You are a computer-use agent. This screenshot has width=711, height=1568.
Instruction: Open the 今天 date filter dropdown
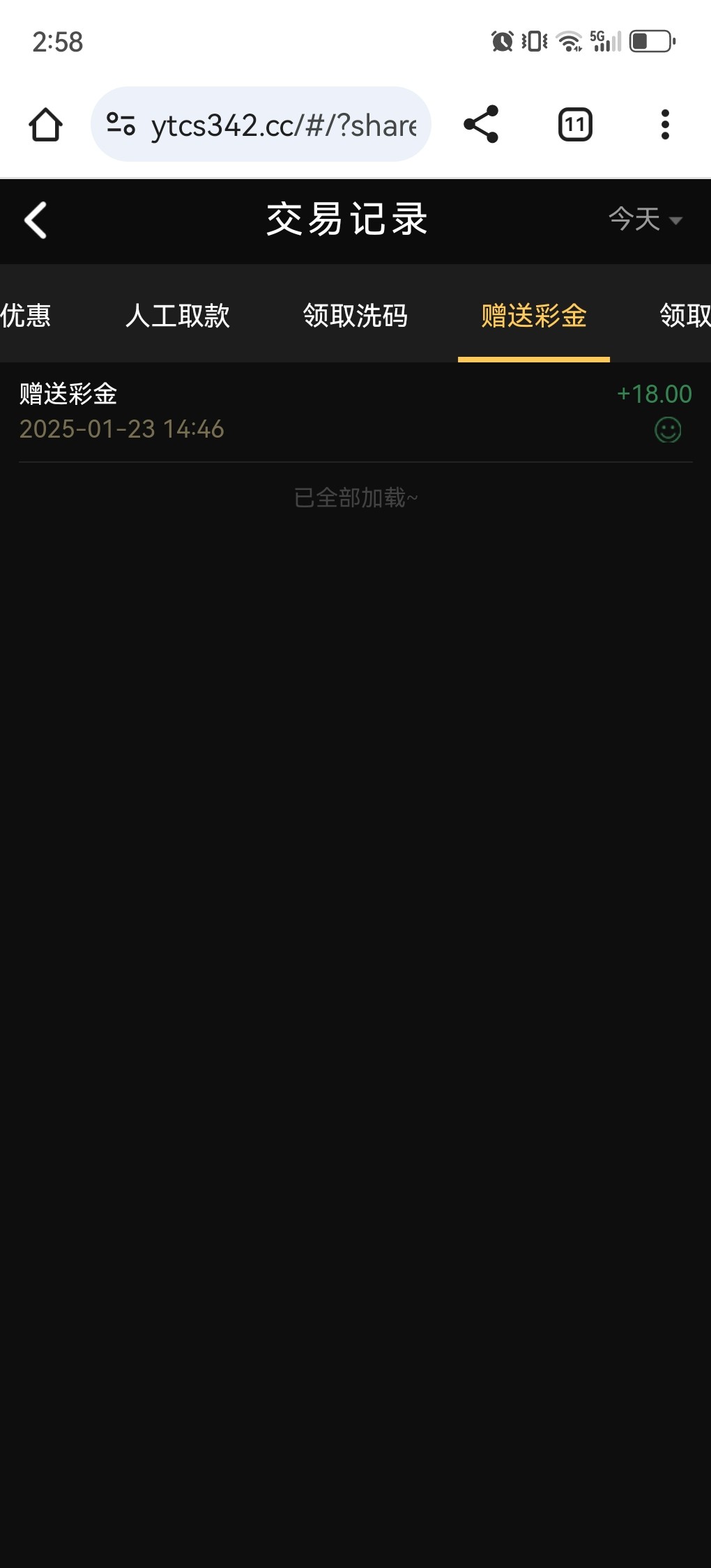tap(645, 220)
